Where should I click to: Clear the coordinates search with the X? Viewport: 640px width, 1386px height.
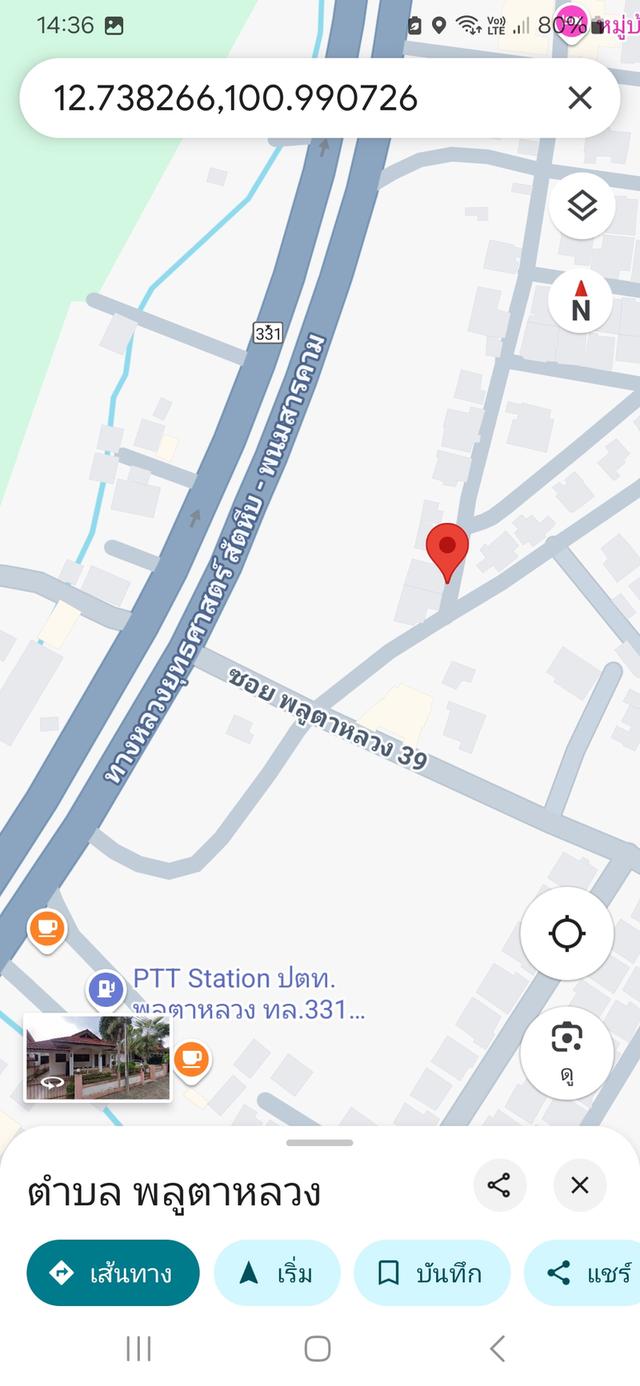[x=580, y=98]
